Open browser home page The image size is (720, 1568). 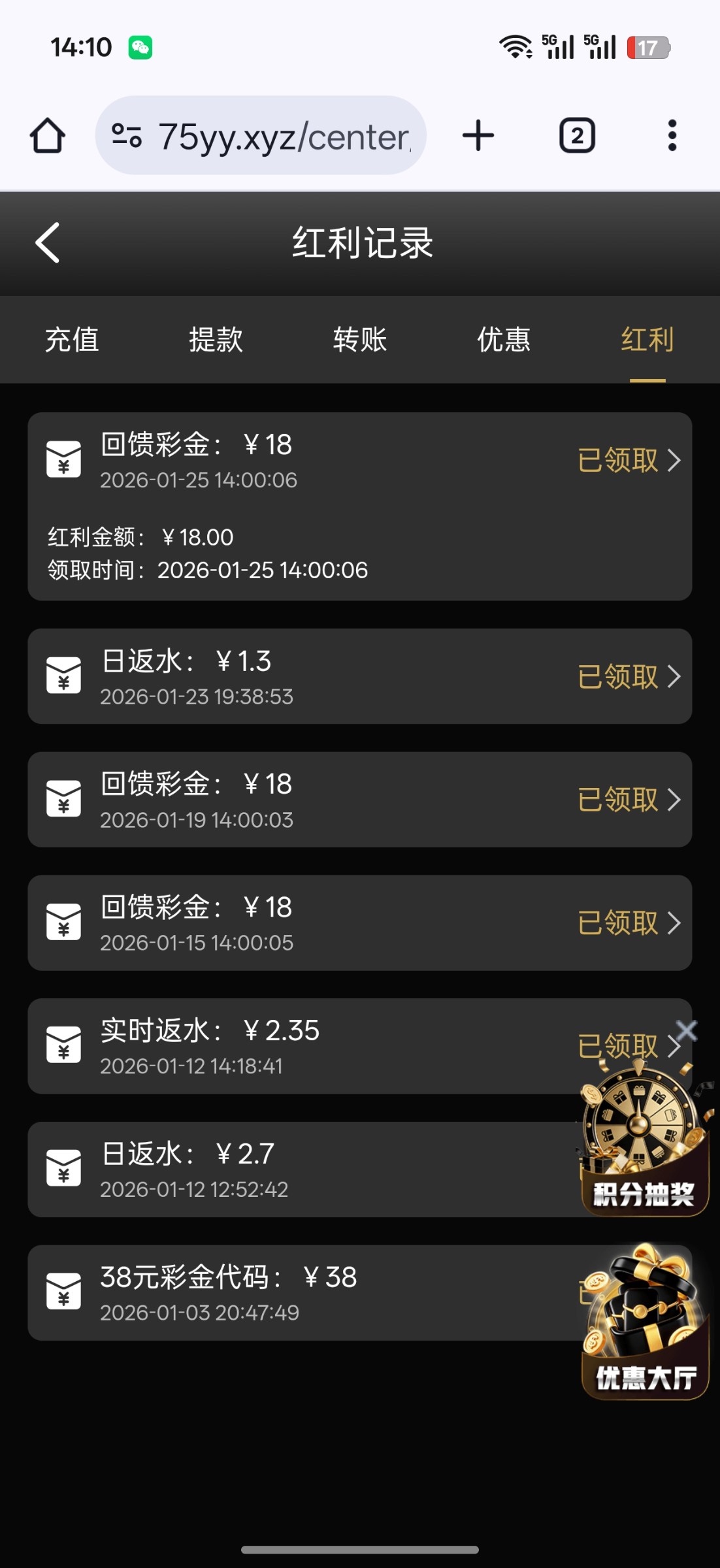pos(48,136)
